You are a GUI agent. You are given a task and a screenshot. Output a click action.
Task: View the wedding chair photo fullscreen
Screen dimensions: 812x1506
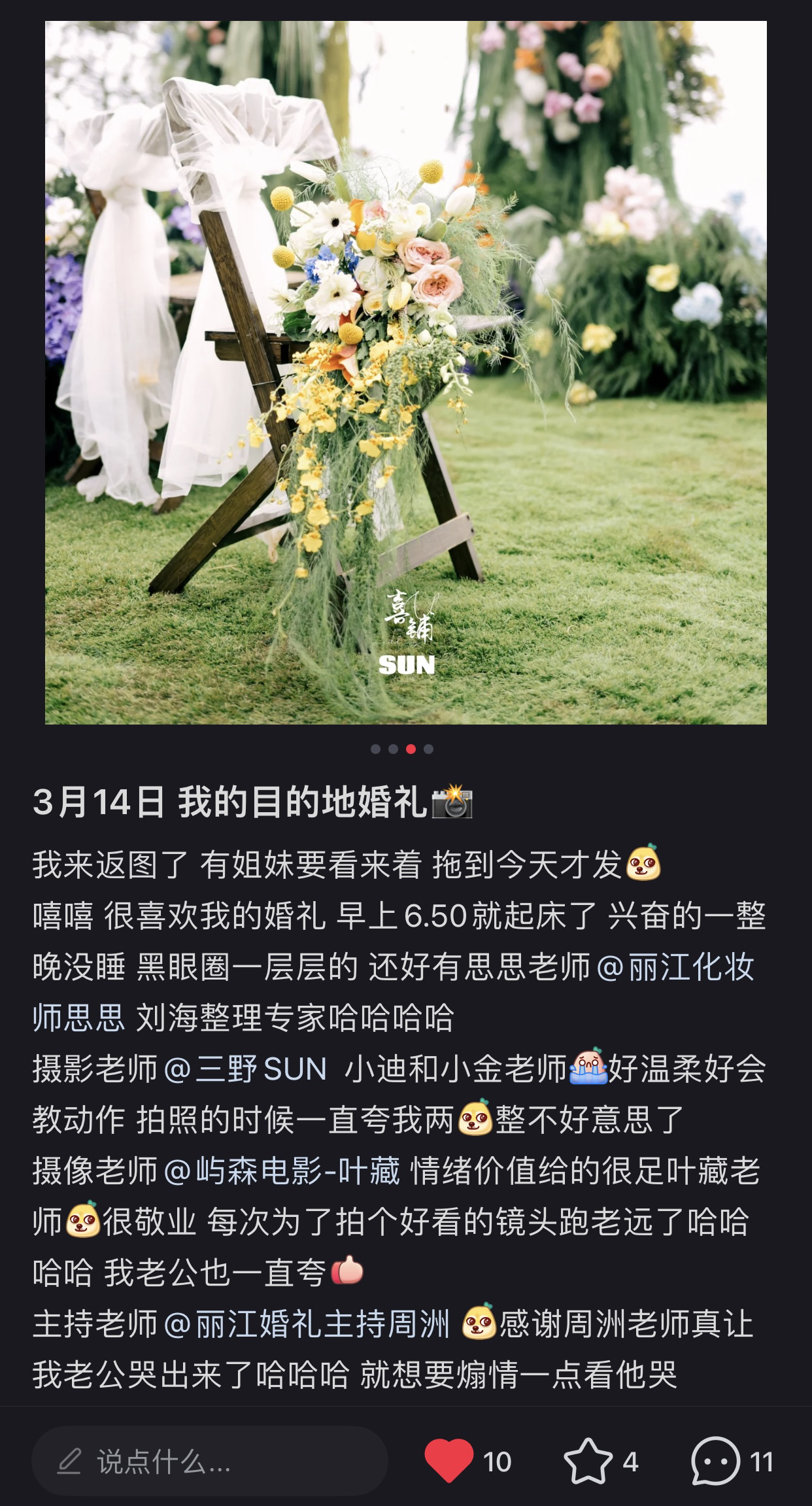tap(405, 373)
